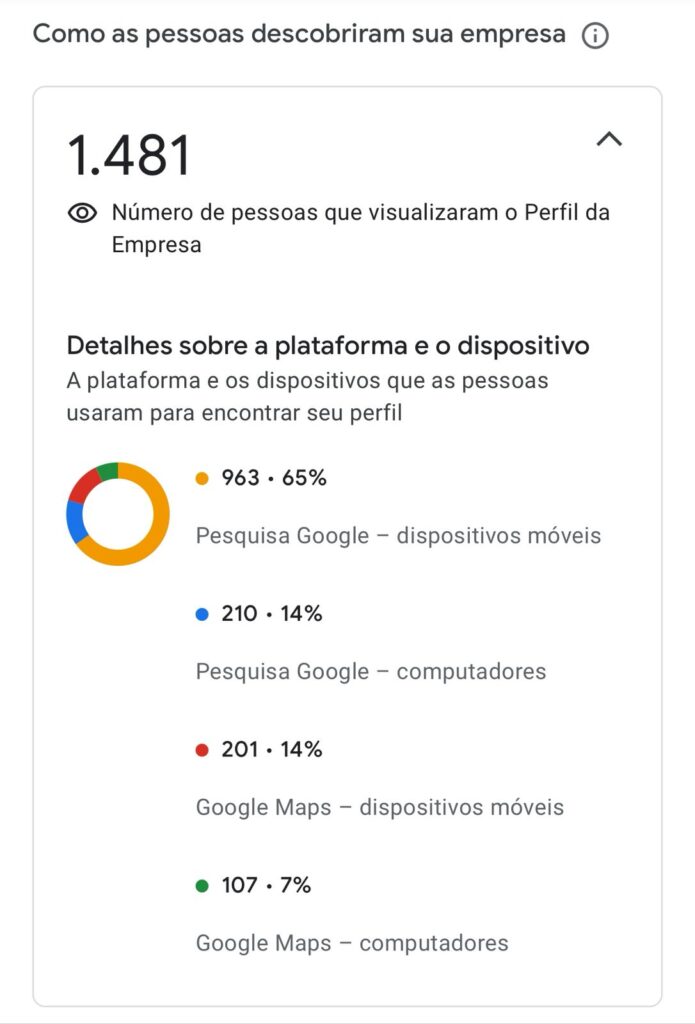Screen dimensions: 695x1024
Task: Collapse the 1.481 views card
Action: tap(609, 140)
